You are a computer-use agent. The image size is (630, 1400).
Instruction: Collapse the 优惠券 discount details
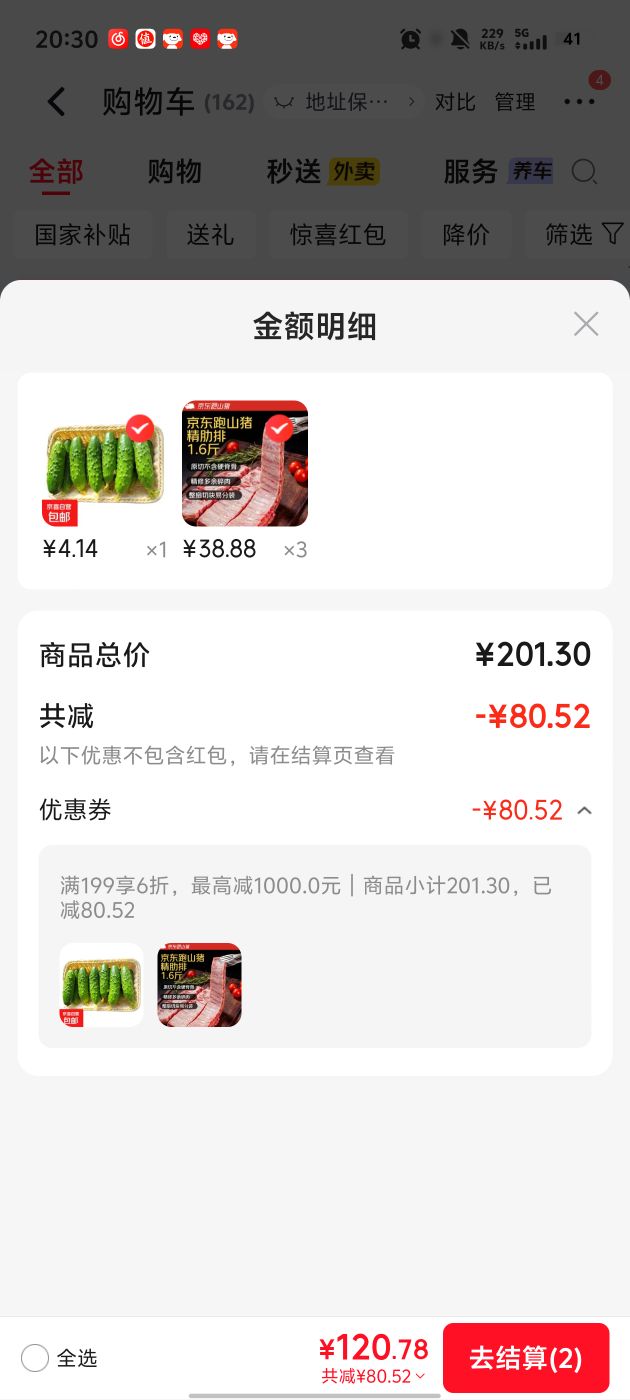click(584, 810)
